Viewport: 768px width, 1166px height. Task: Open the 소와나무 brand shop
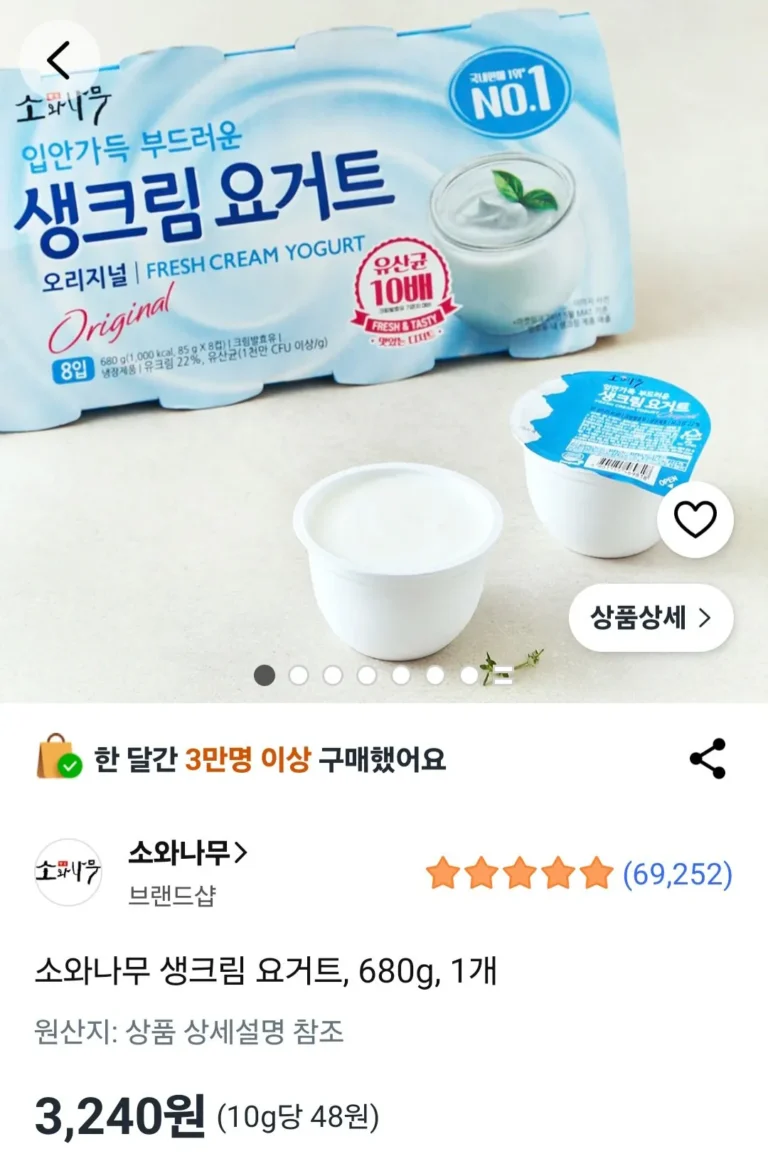187,853
